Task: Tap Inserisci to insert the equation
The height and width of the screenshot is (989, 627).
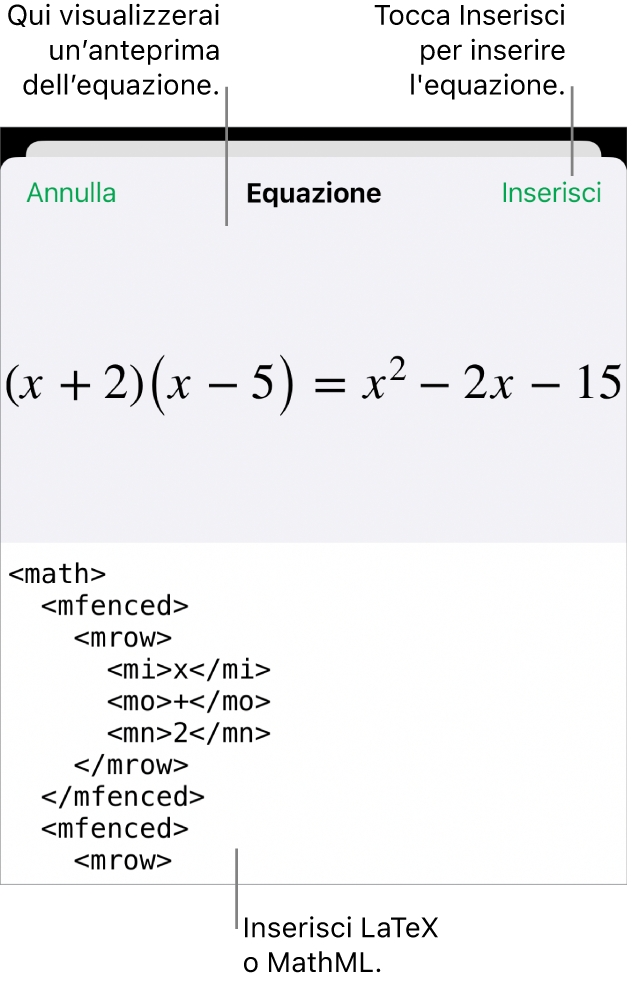Action: tap(551, 193)
